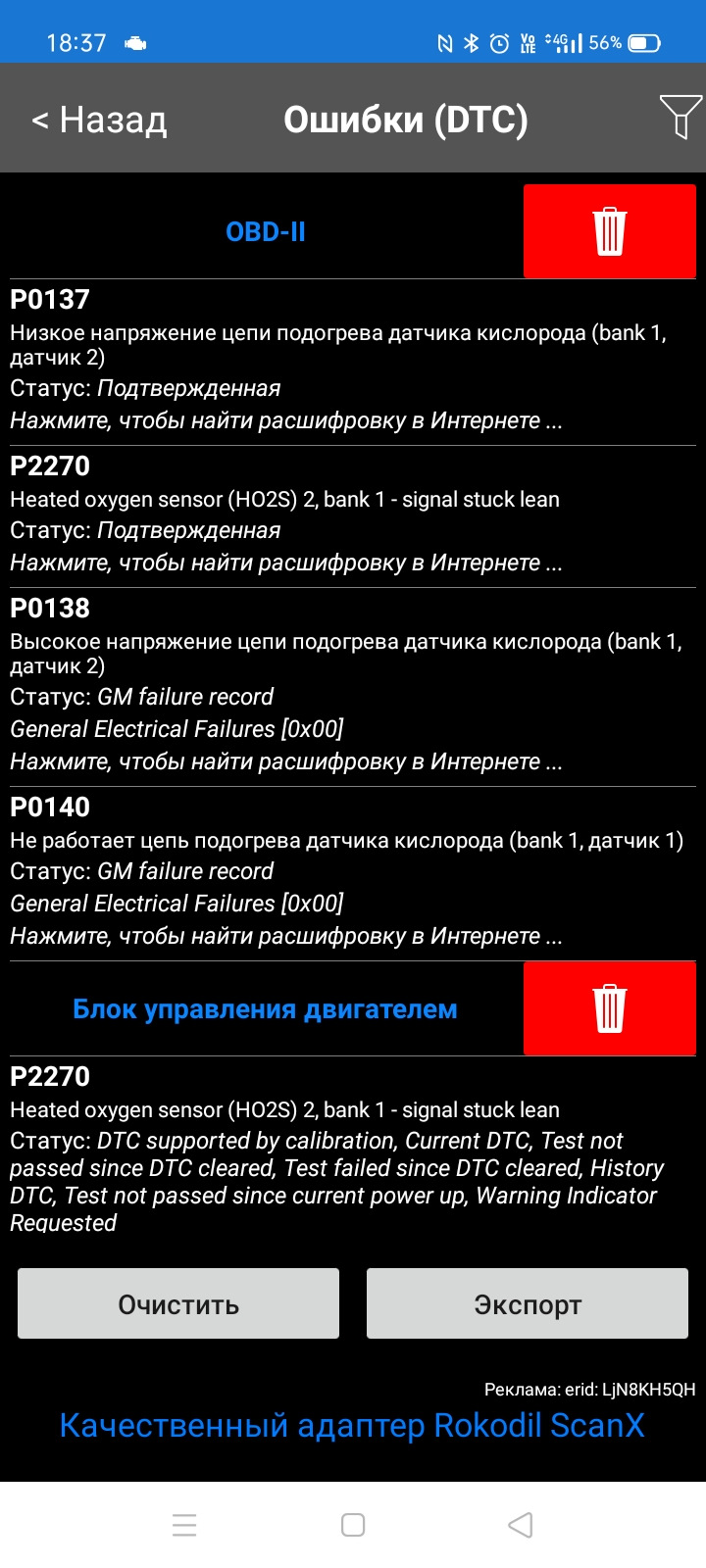The image size is (706, 1568).
Task: Open the Rokodil ScanX adapter ad link
Action: (x=352, y=1425)
